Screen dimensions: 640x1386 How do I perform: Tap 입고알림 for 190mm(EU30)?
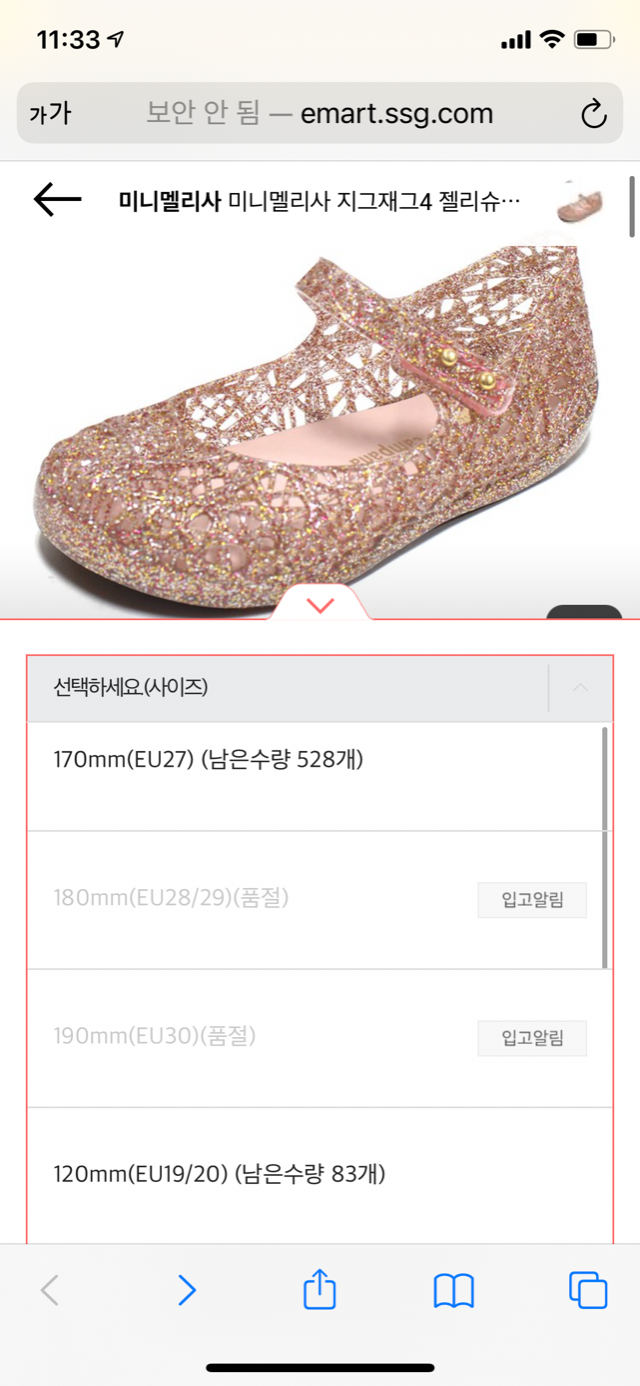pos(532,1038)
